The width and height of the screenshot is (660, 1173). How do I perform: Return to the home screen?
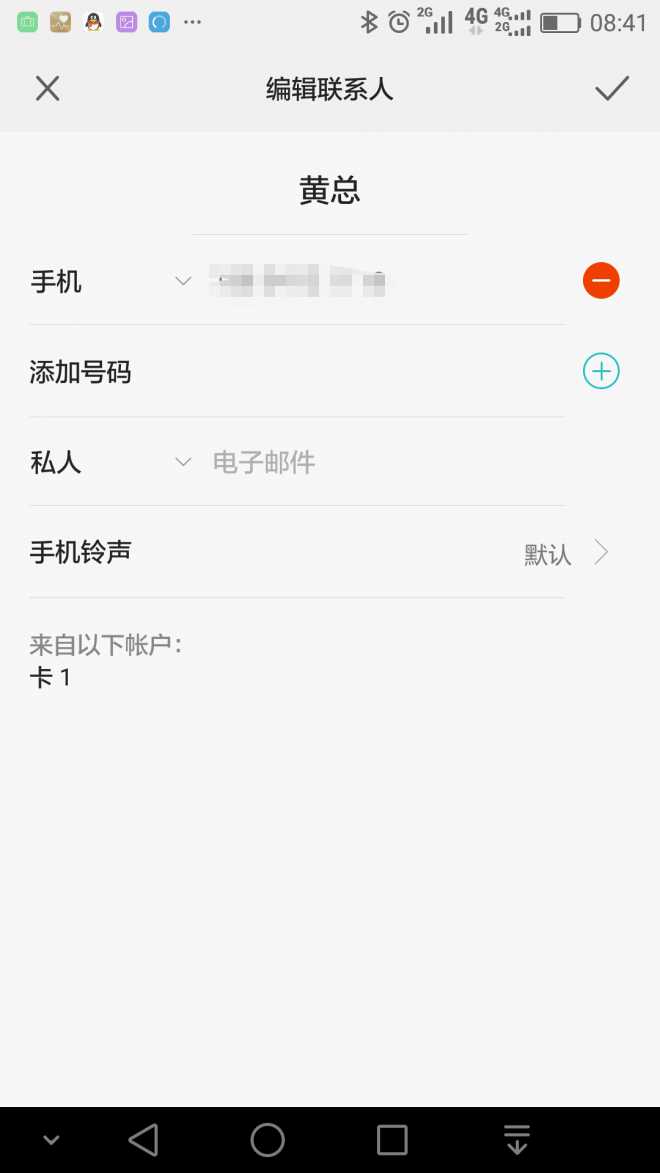(268, 1139)
